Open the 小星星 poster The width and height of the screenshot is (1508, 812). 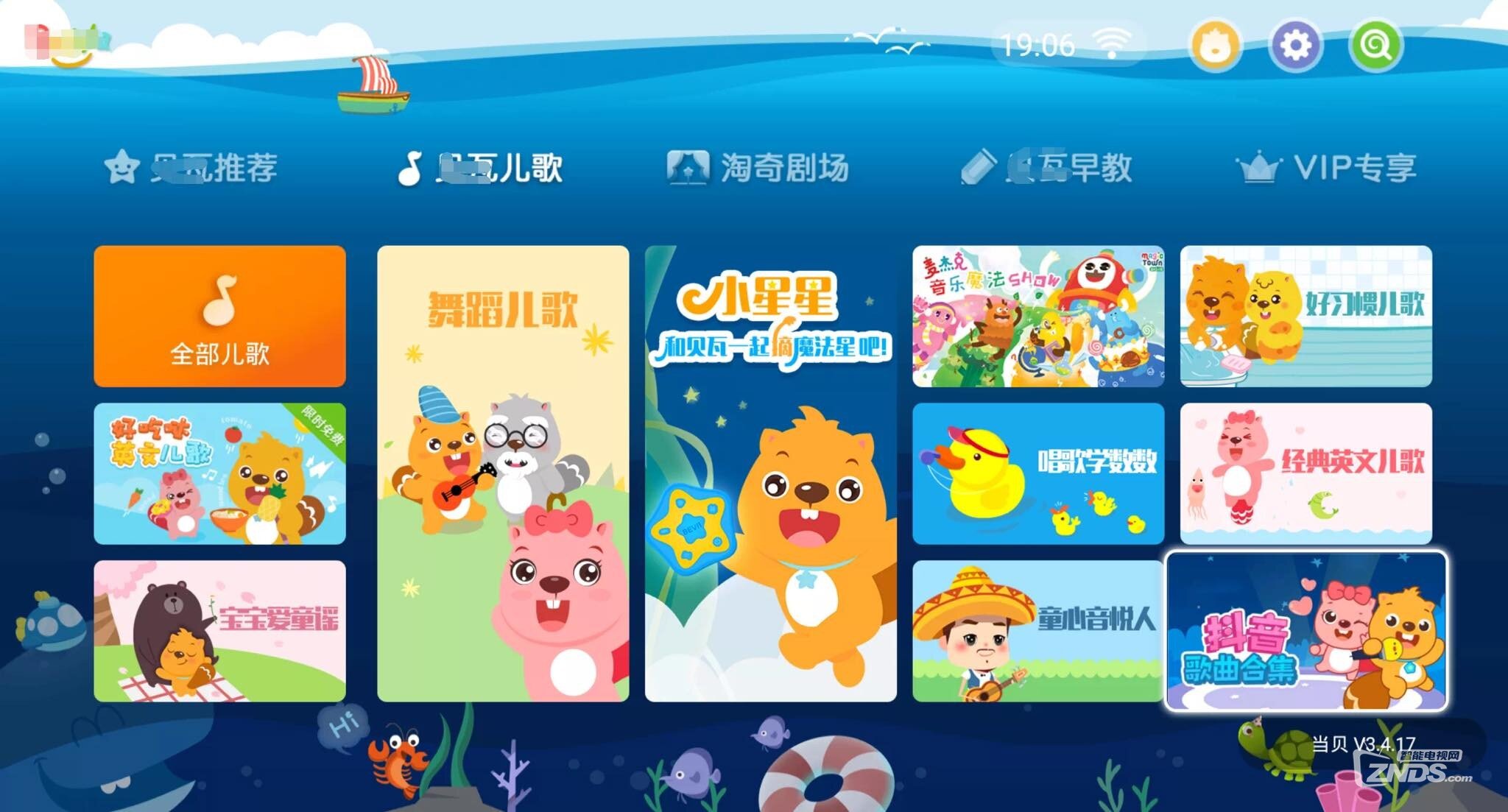pos(771,473)
